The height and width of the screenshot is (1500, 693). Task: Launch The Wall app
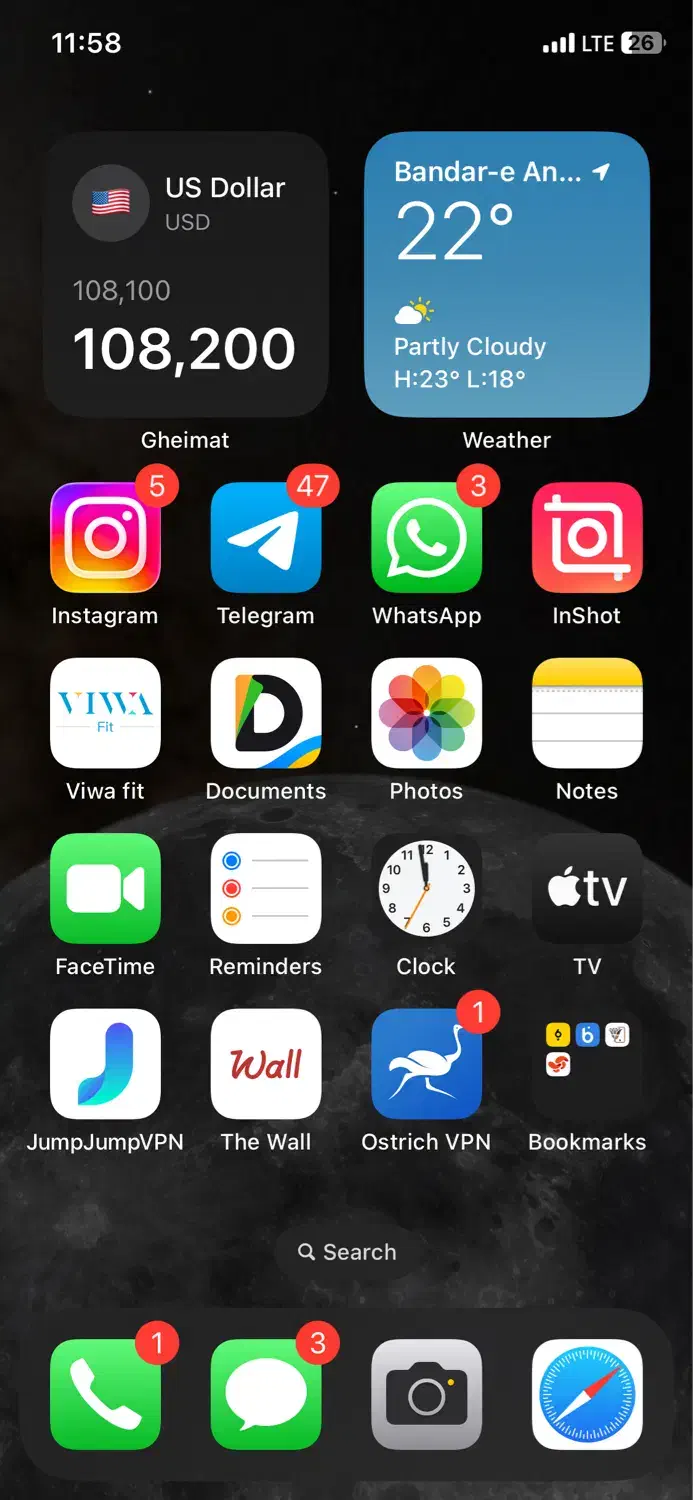coord(266,1064)
